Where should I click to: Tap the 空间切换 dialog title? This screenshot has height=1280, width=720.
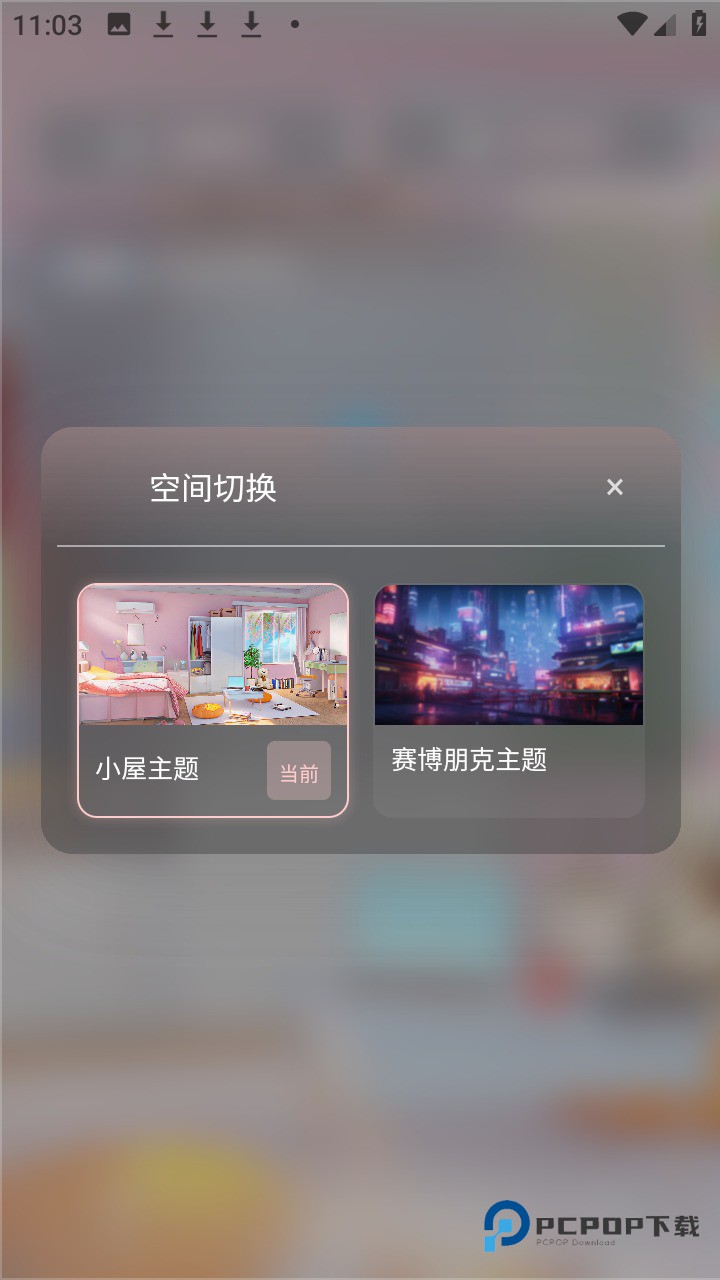(x=212, y=489)
